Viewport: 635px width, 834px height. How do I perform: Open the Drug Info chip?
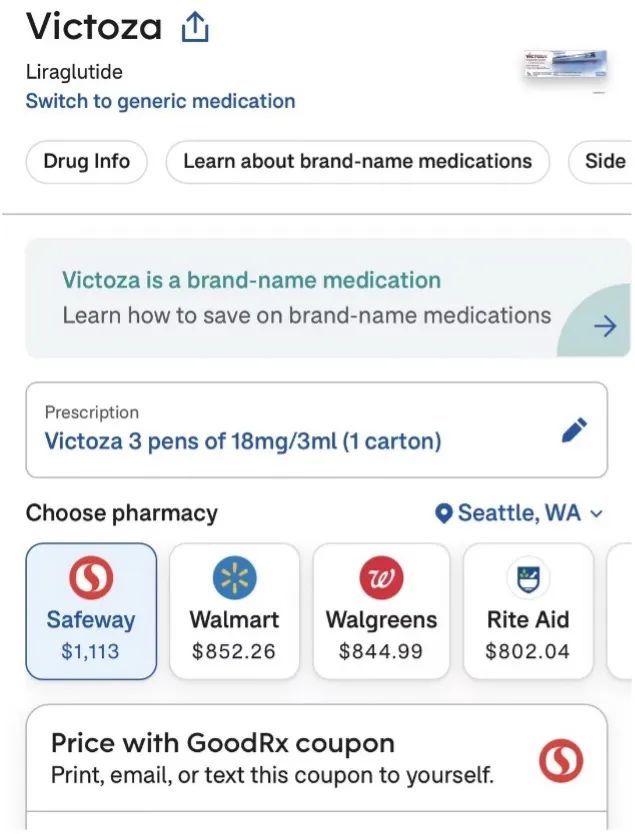coord(86,161)
